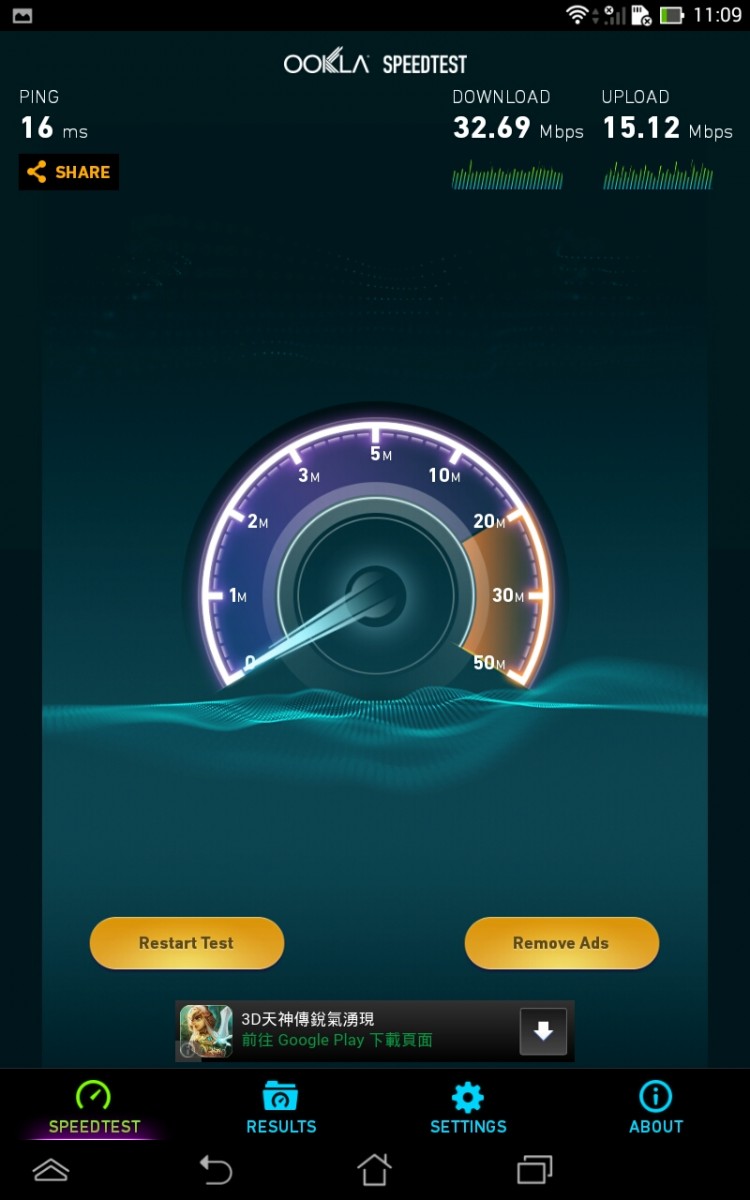Screen dimensions: 750x1200
Task: Click the Share icon next to SHARE label
Action: coord(37,171)
